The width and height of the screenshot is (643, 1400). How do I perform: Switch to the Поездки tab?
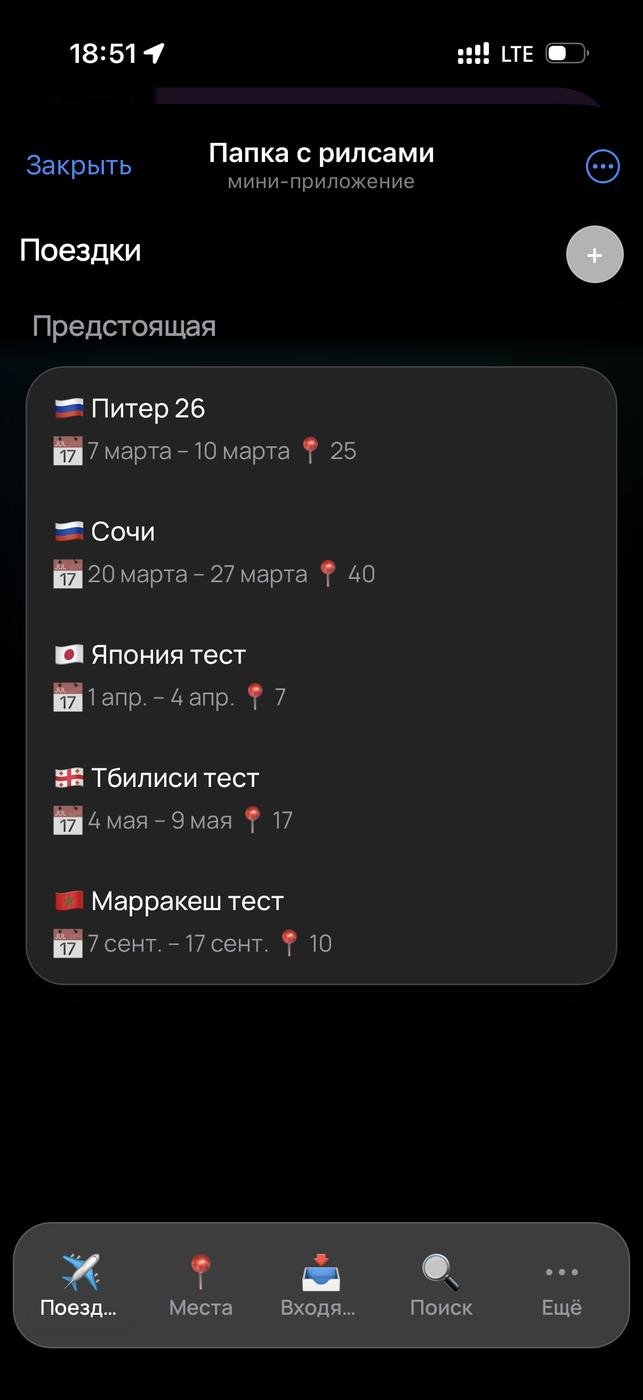pyautogui.click(x=79, y=1285)
